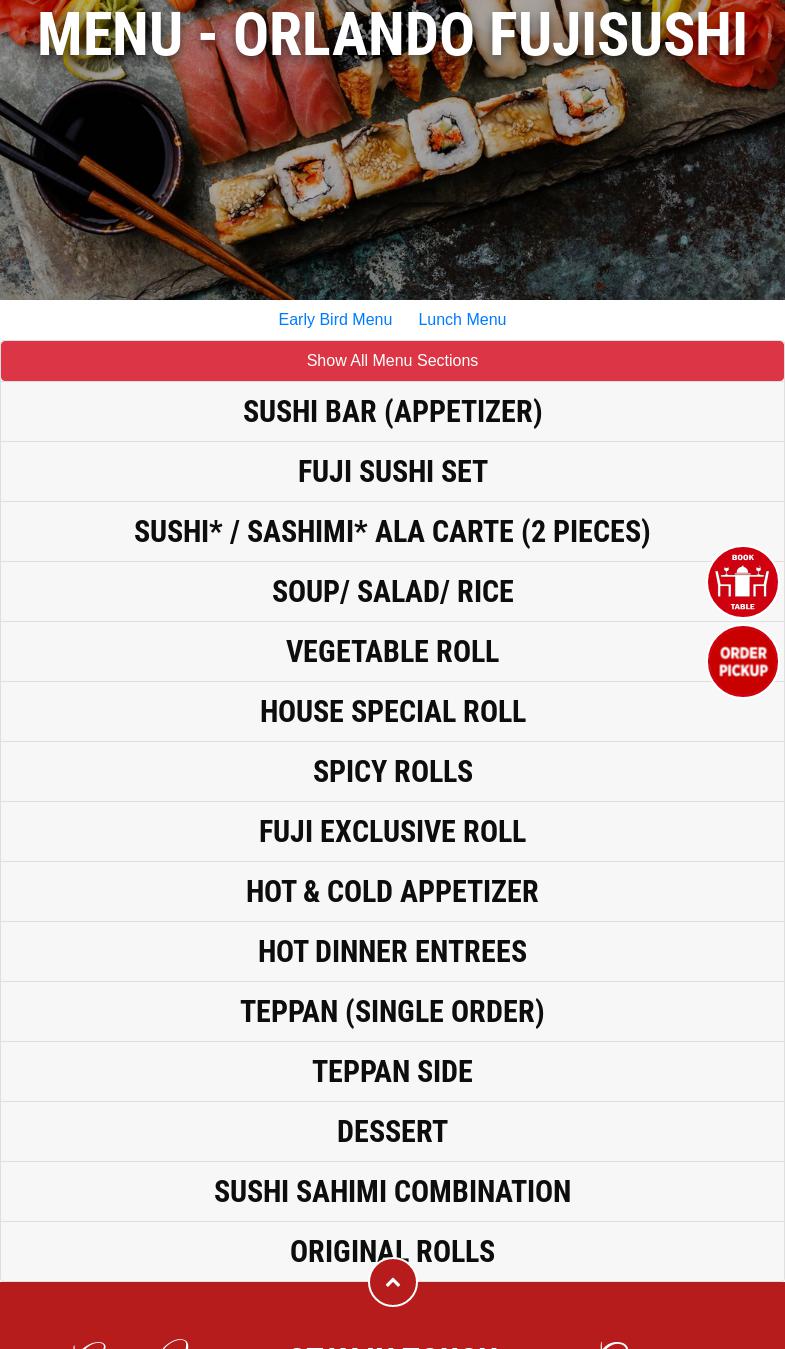Expand the Vegetable Roll section
The image size is (785, 1349).
tap(392, 651)
